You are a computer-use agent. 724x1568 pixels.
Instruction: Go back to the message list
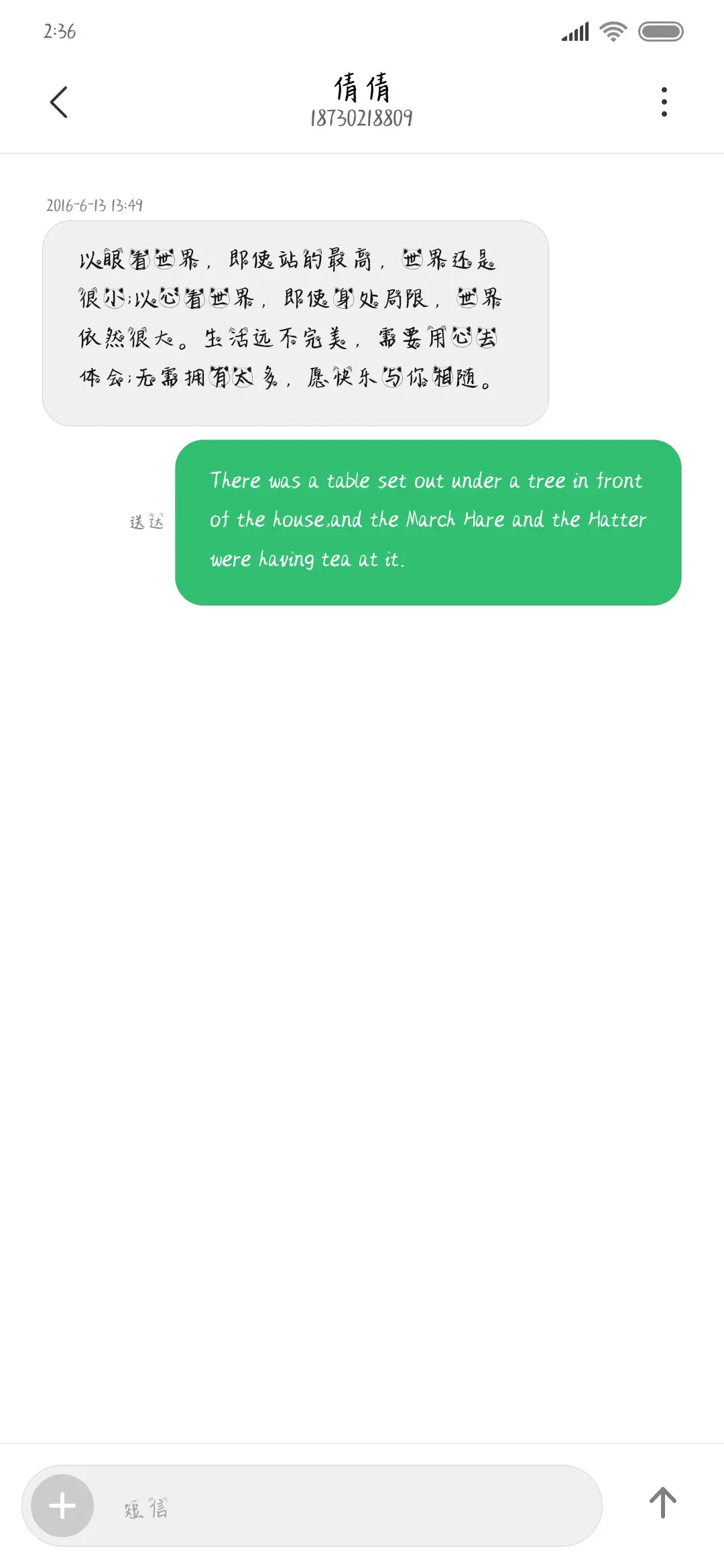[59, 103]
